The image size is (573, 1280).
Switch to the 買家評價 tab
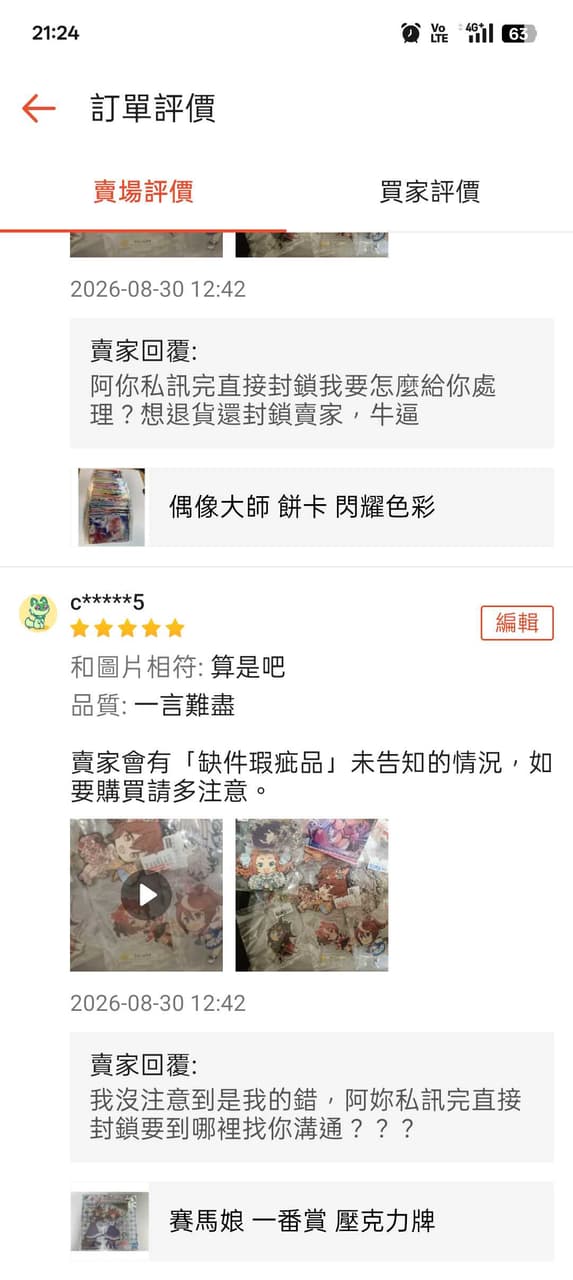click(430, 192)
